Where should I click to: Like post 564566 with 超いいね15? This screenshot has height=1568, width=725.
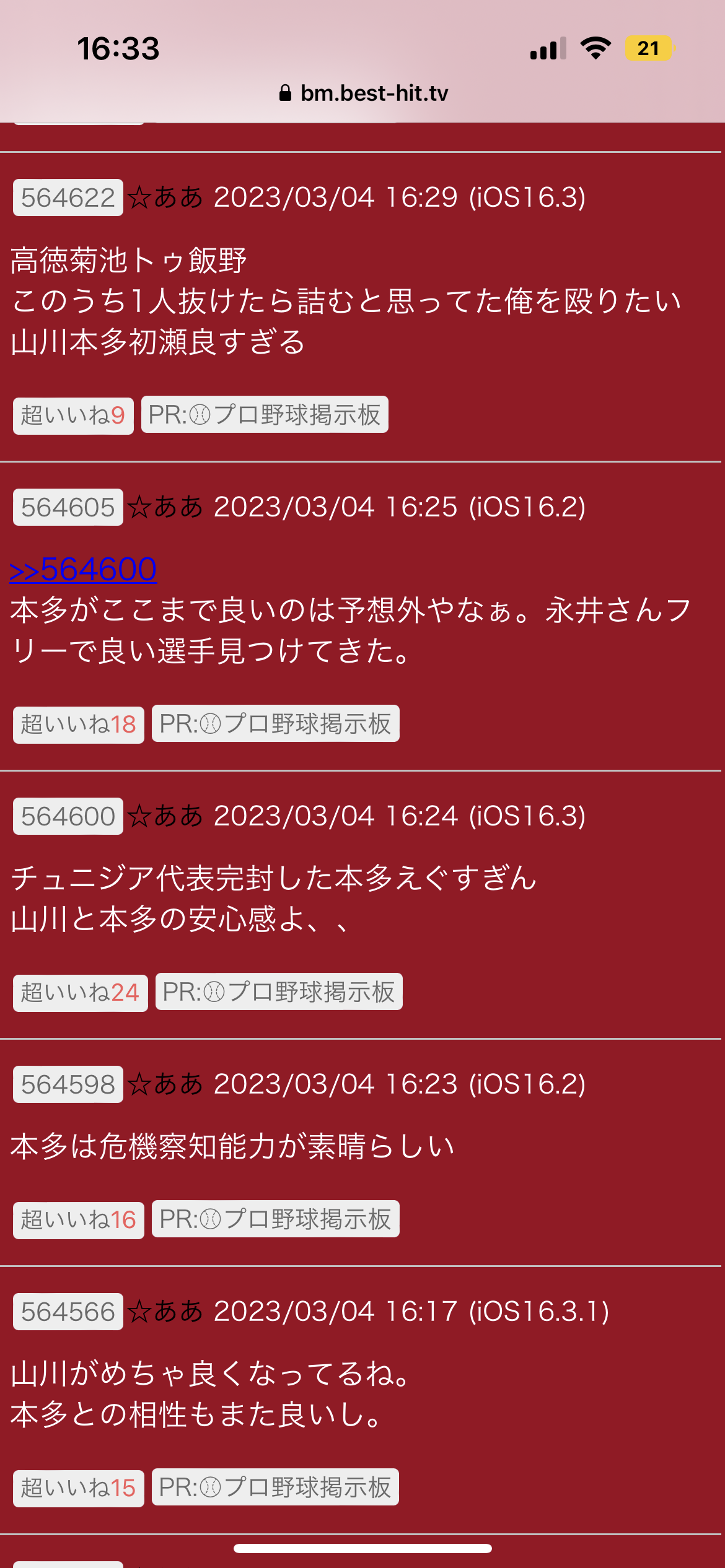79,1488
